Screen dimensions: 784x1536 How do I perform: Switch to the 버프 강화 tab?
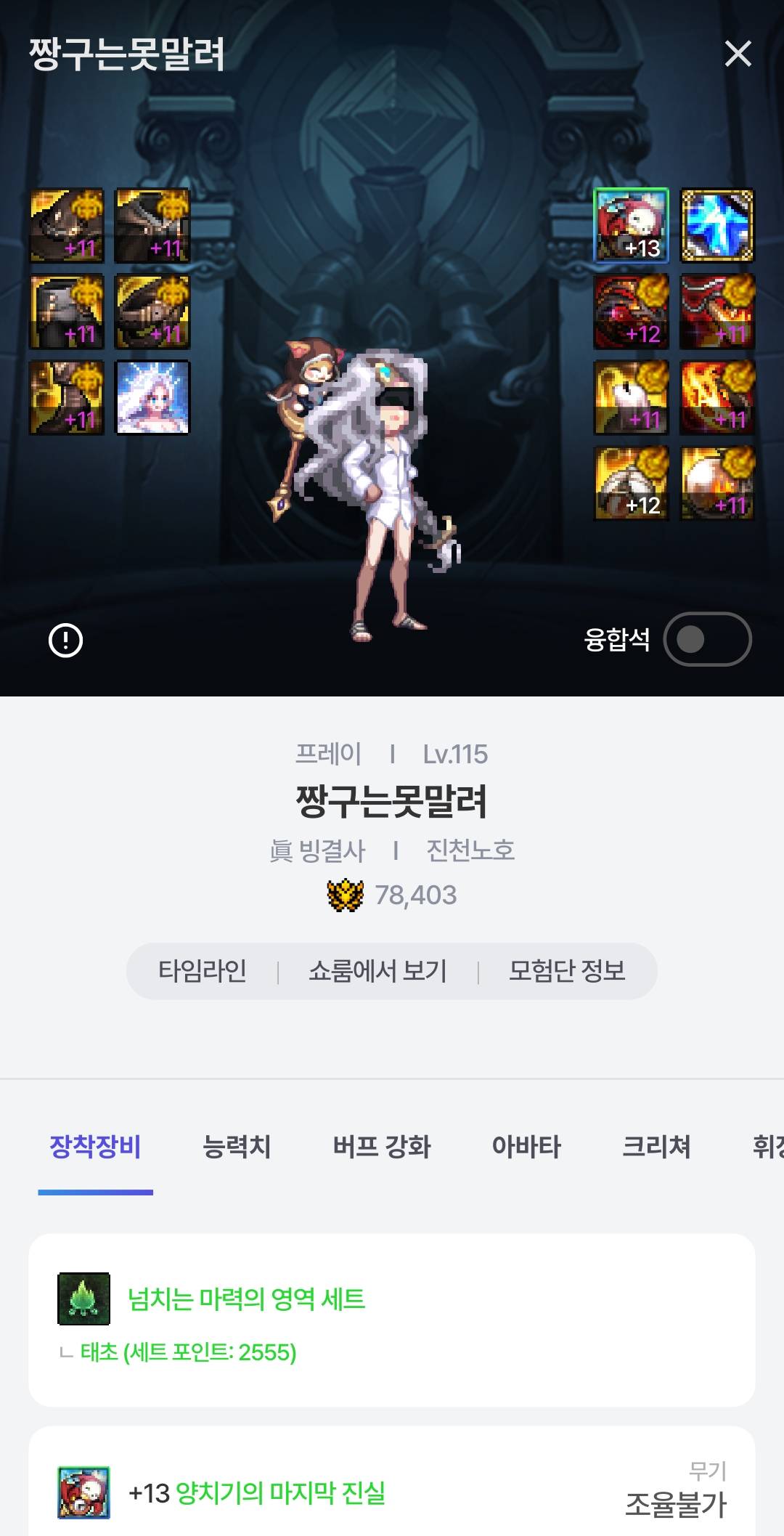point(382,1146)
